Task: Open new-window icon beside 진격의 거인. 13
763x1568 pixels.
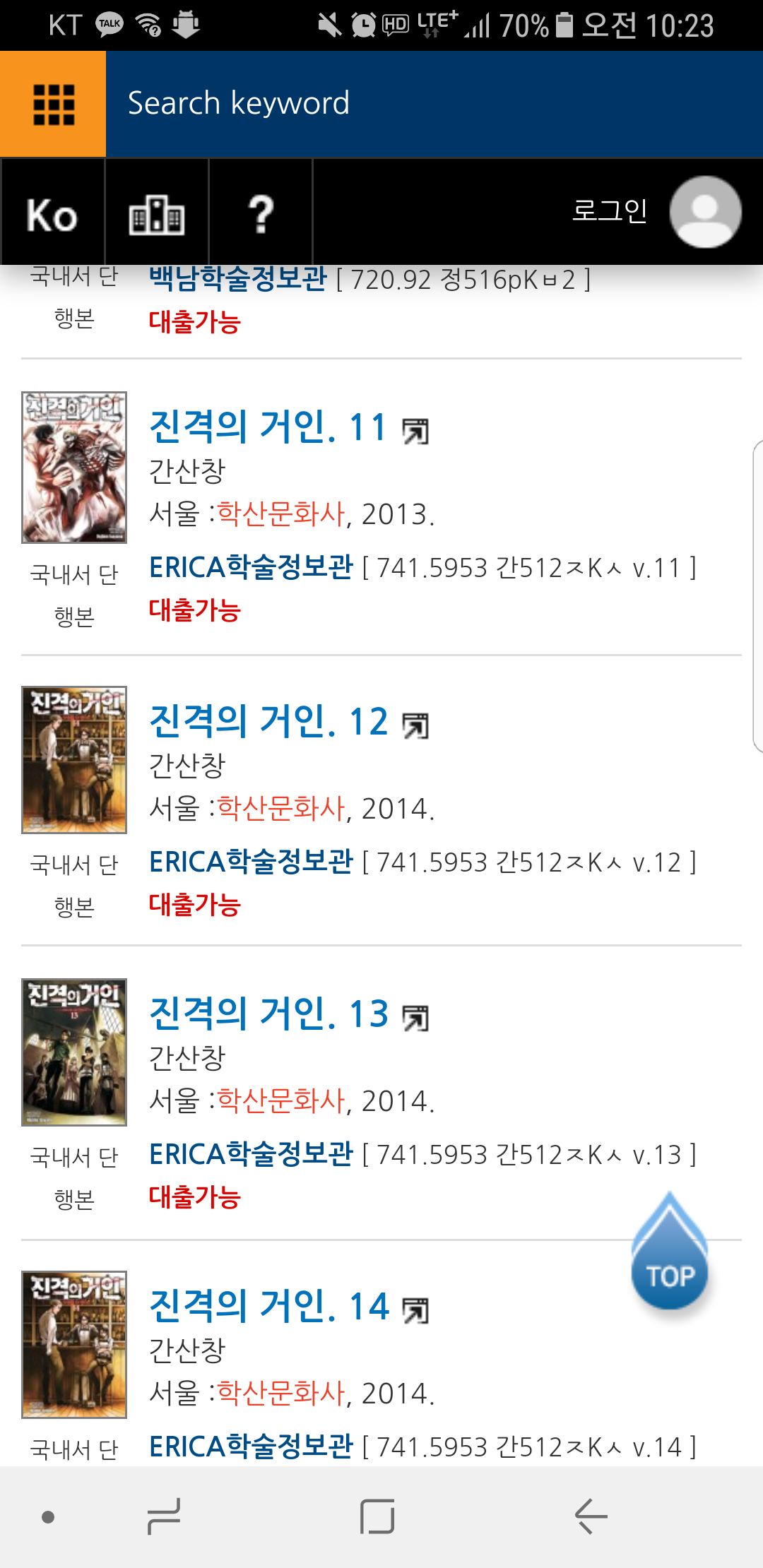Action: point(415,1018)
